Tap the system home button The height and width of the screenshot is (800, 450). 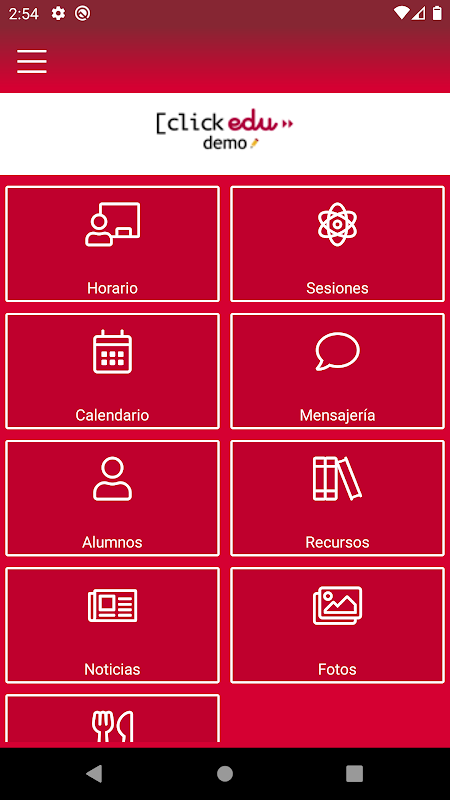225,773
